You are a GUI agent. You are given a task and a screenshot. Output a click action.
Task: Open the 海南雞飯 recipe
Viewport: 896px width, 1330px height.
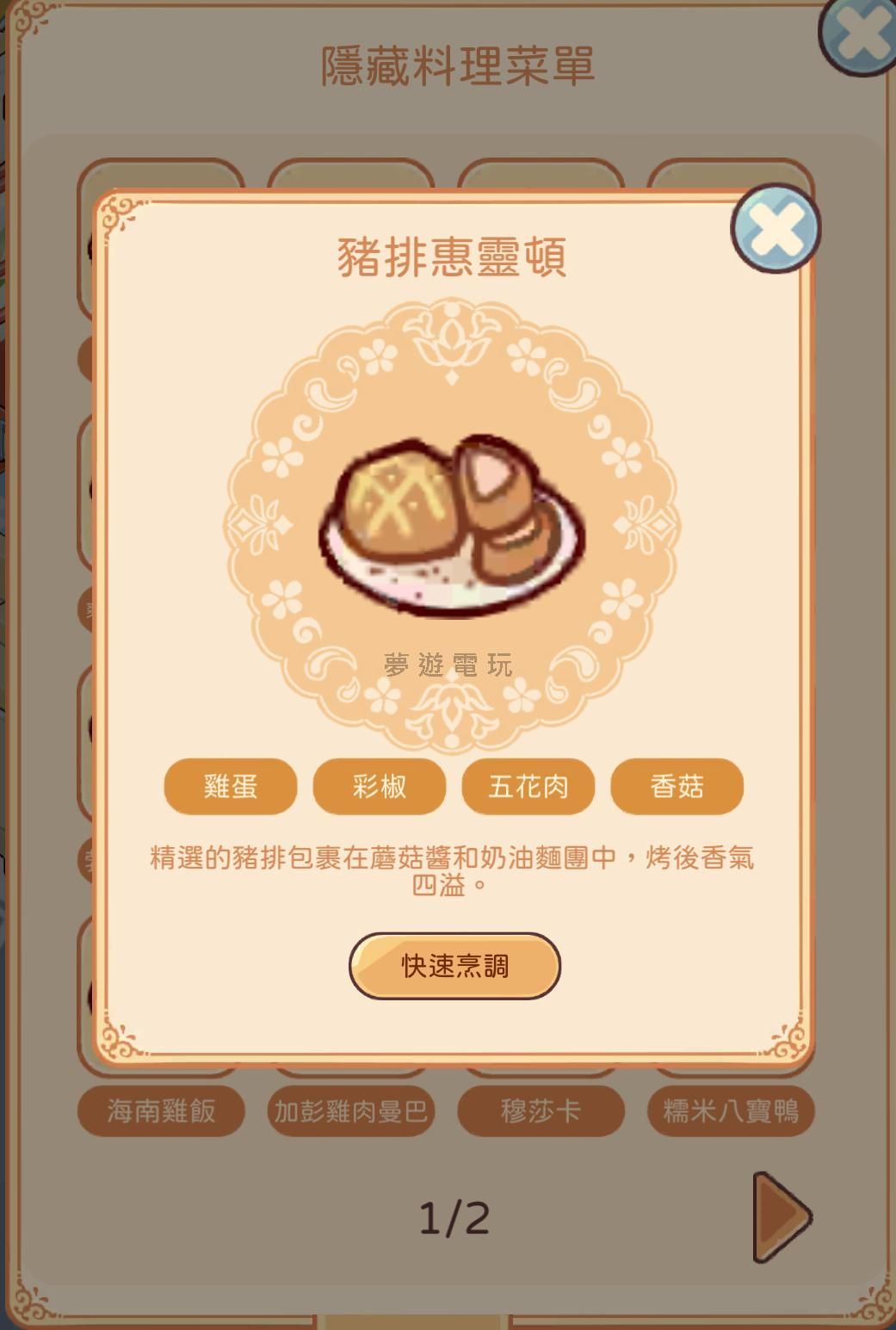tap(161, 1110)
